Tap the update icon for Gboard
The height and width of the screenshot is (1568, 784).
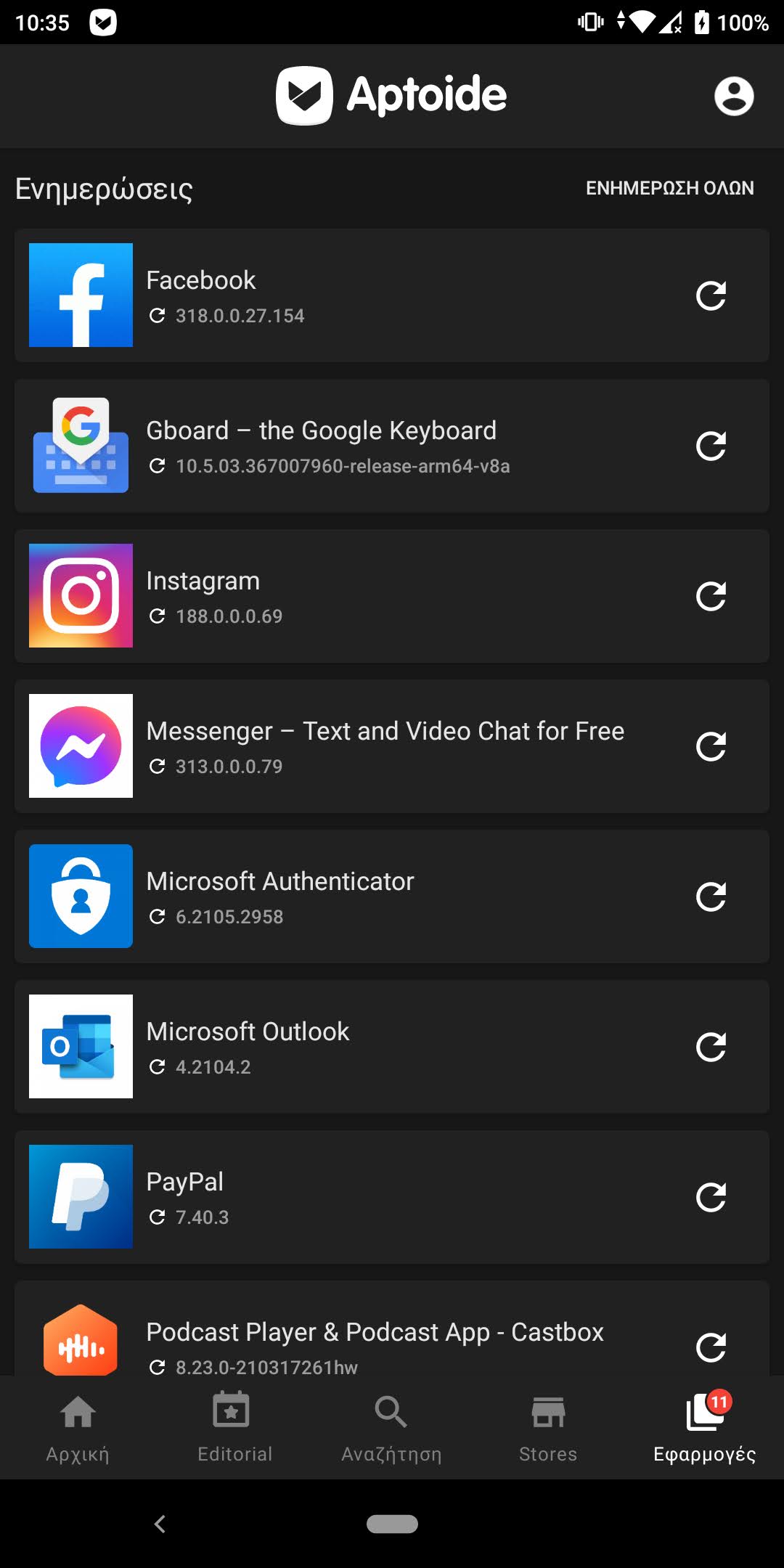(x=712, y=446)
